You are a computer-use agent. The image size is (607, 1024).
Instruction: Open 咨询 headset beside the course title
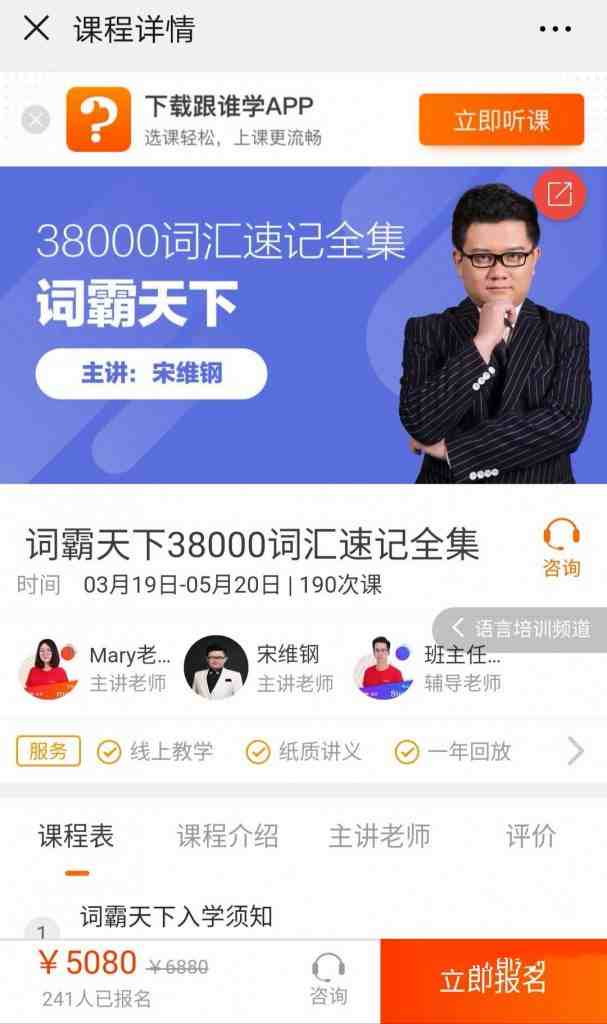561,547
